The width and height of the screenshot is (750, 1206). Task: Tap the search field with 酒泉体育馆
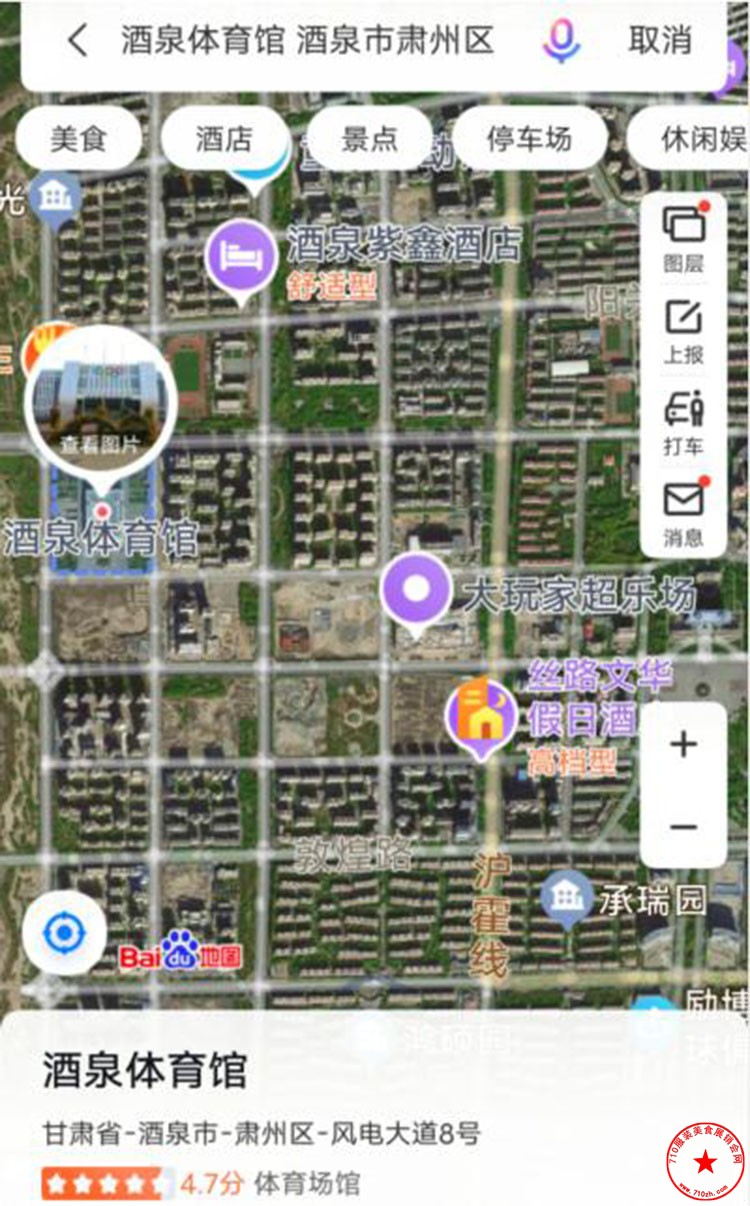[x=308, y=41]
